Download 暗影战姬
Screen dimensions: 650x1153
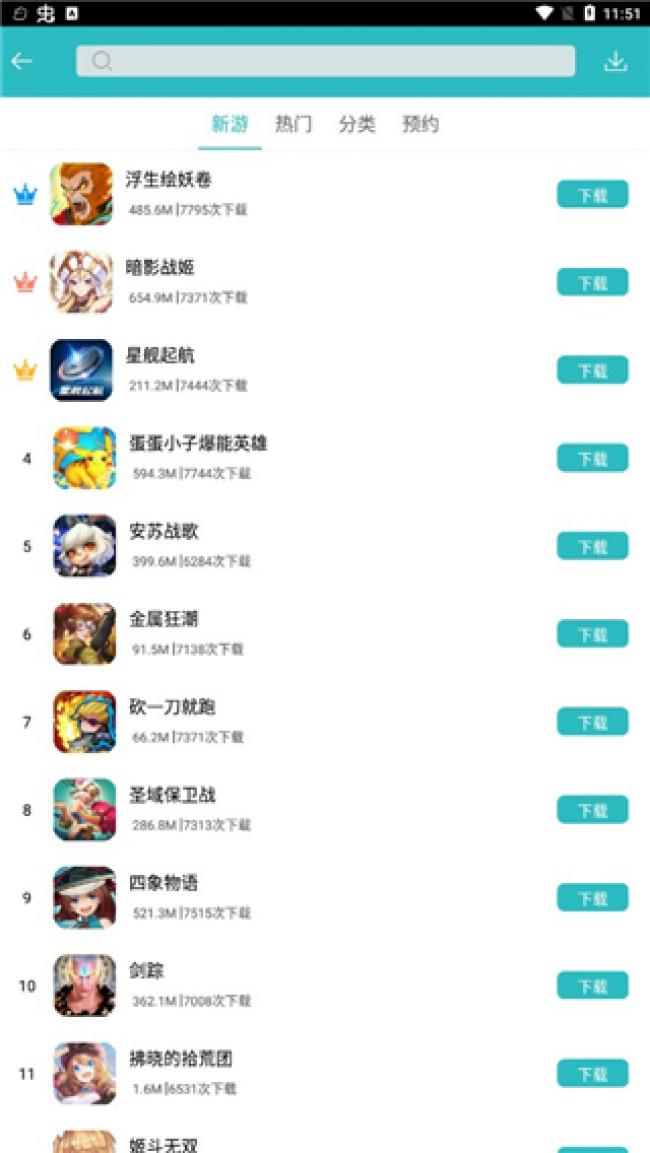pyautogui.click(x=592, y=283)
